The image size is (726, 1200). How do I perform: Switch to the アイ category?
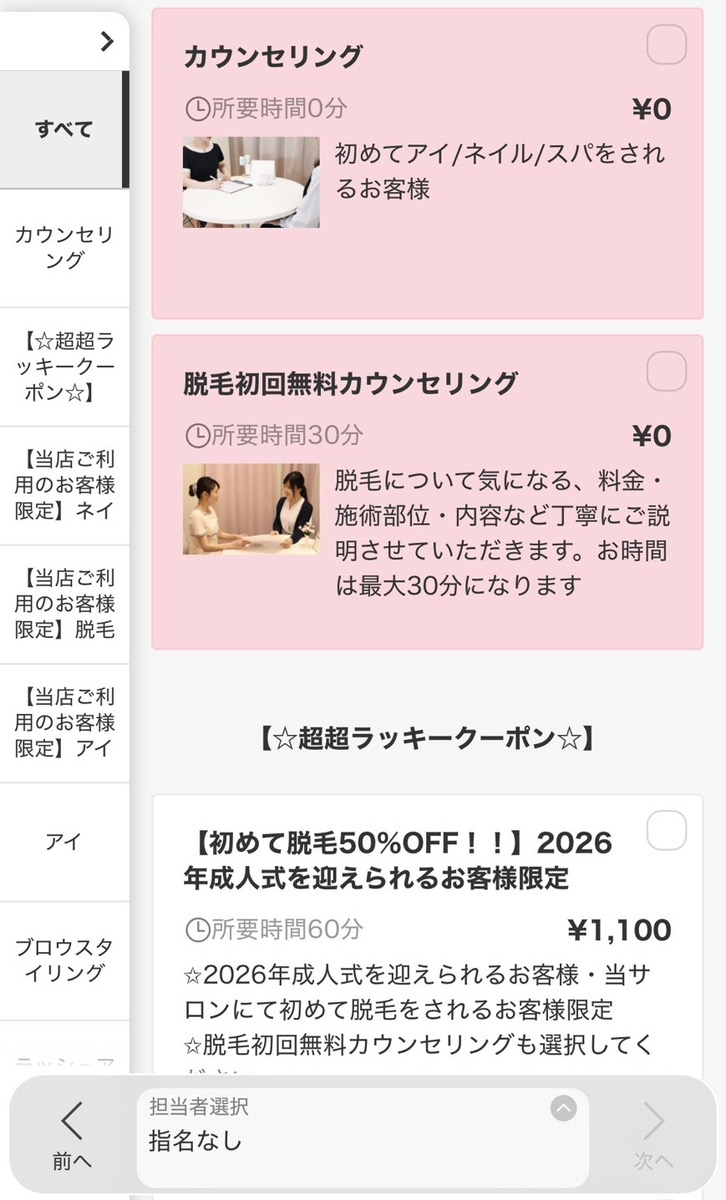point(64,842)
